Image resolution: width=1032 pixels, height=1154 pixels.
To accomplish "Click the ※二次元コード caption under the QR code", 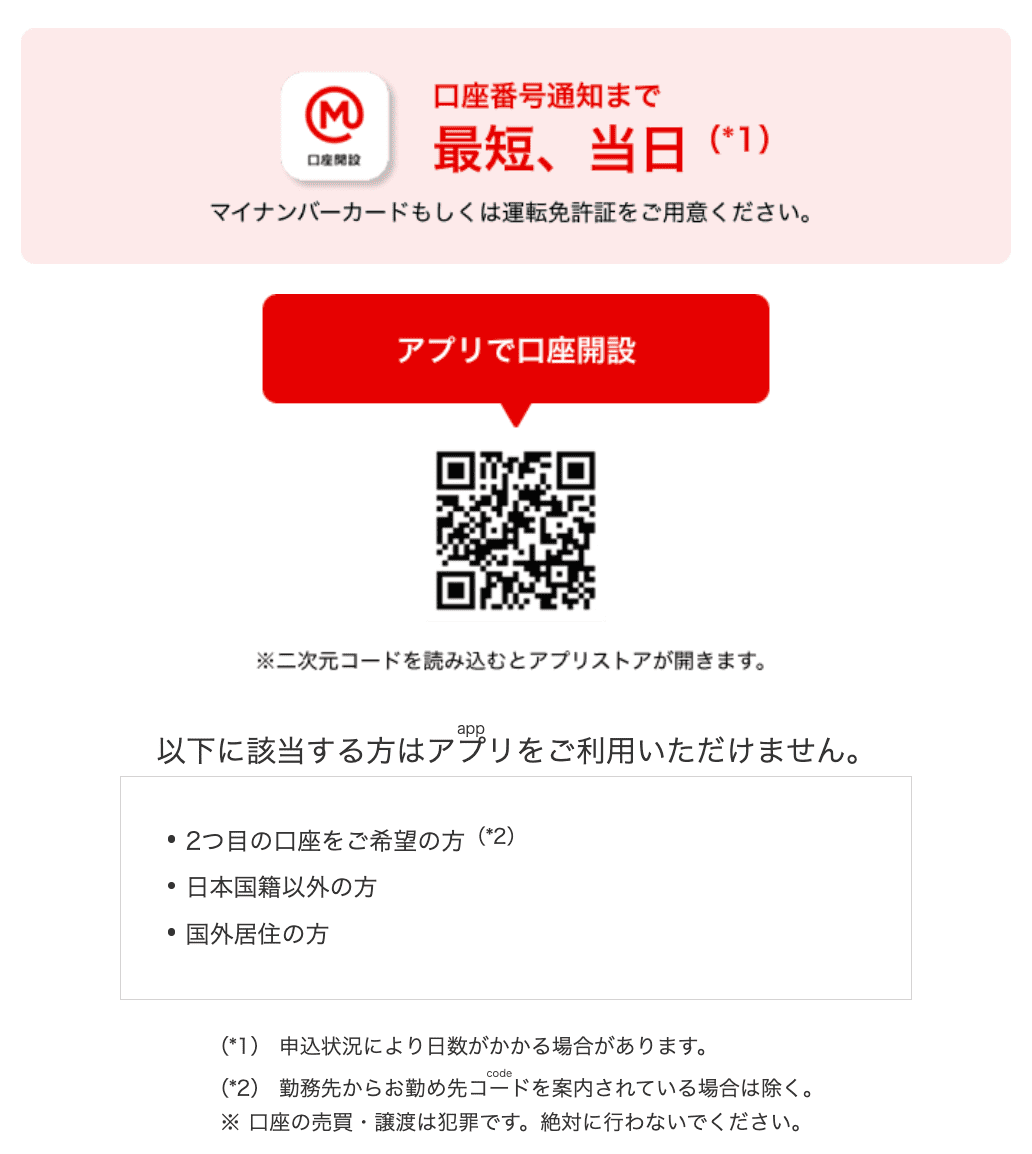I will tap(516, 659).
